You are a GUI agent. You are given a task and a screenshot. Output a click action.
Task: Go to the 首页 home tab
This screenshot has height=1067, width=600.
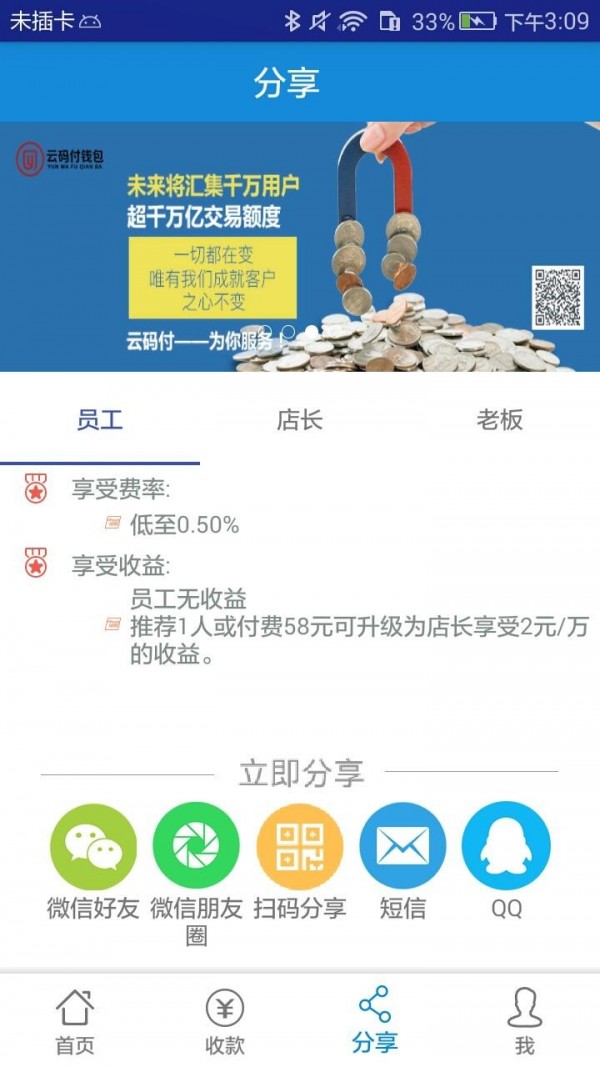click(x=75, y=1020)
